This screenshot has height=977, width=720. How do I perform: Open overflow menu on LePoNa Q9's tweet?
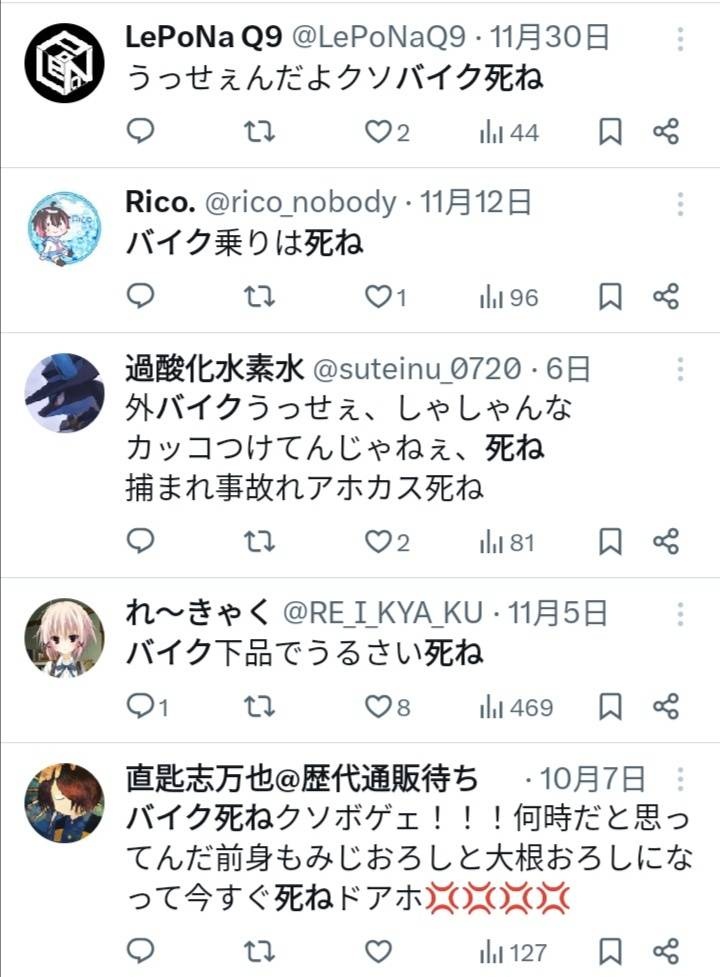pyautogui.click(x=680, y=39)
